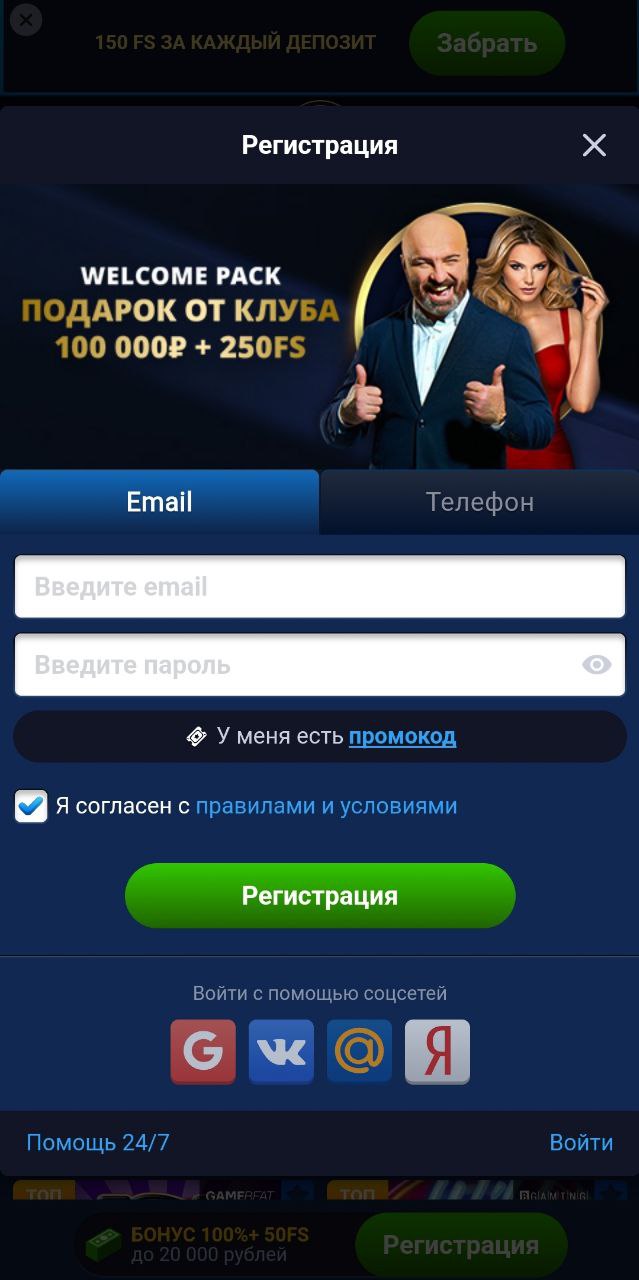Sign in with Google
This screenshot has height=1280, width=639.
coord(203,1052)
